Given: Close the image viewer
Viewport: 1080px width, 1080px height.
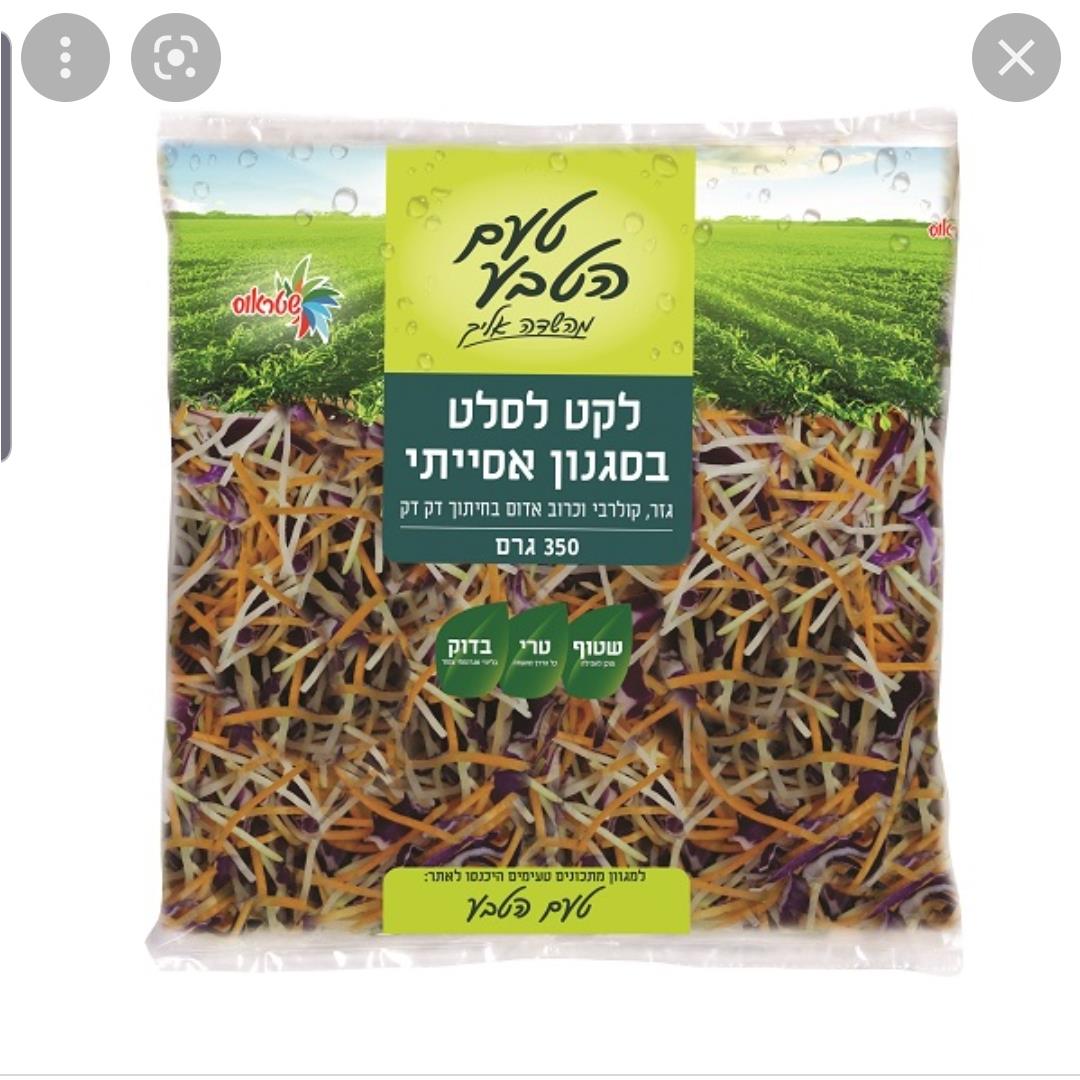Looking at the screenshot, I should pyautogui.click(x=1015, y=58).
